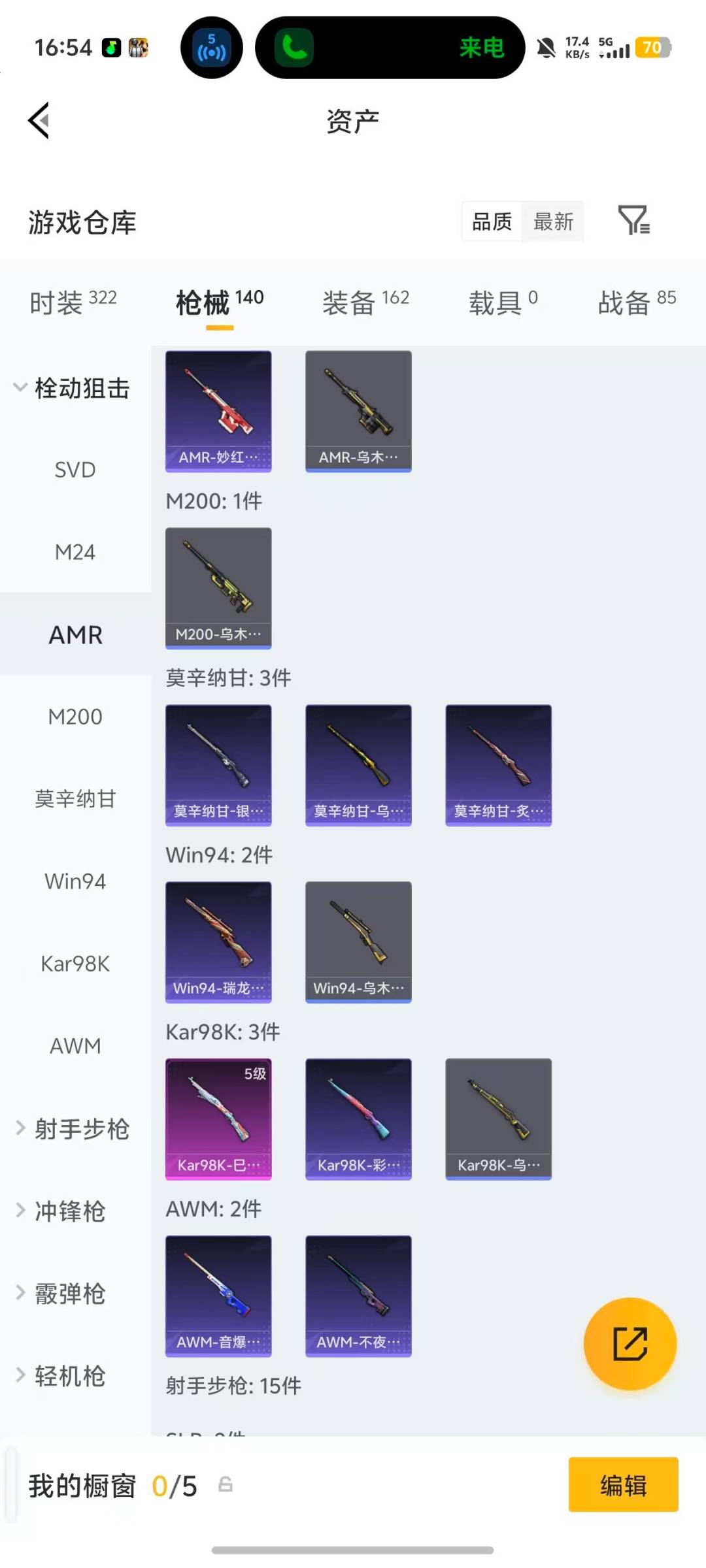
Task: Select sorting by 品质
Action: 490,221
